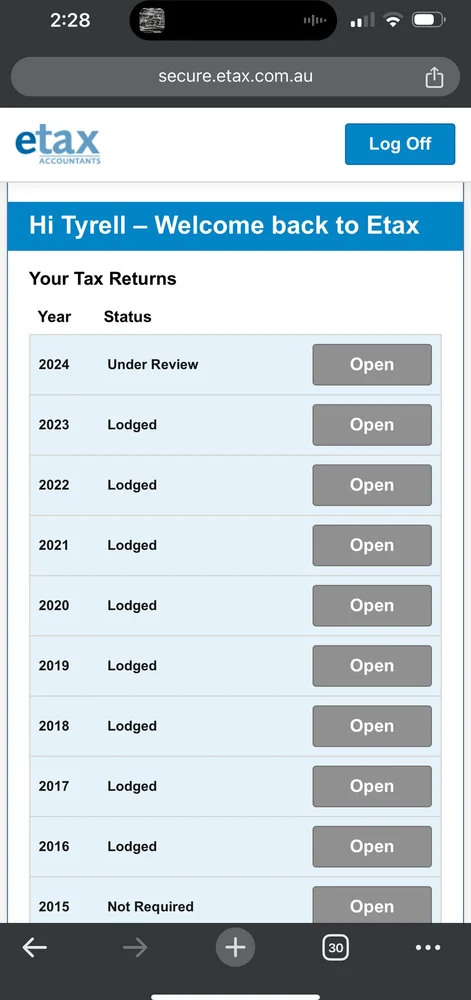Open the 2023 lodged tax return

click(x=372, y=425)
